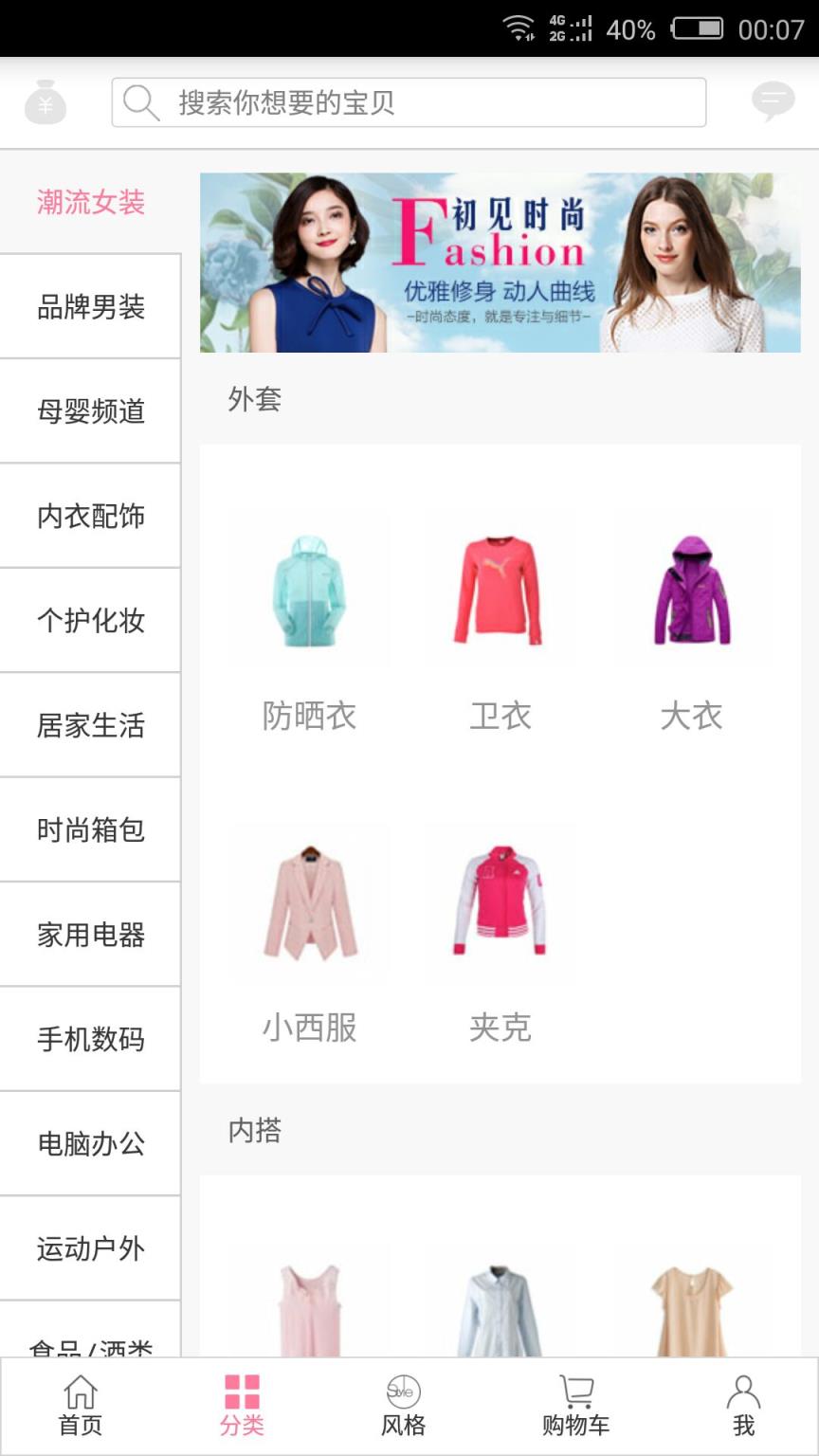The width and height of the screenshot is (819, 1456).
Task: Select the 内衣配饰 category
Action: 90,517
